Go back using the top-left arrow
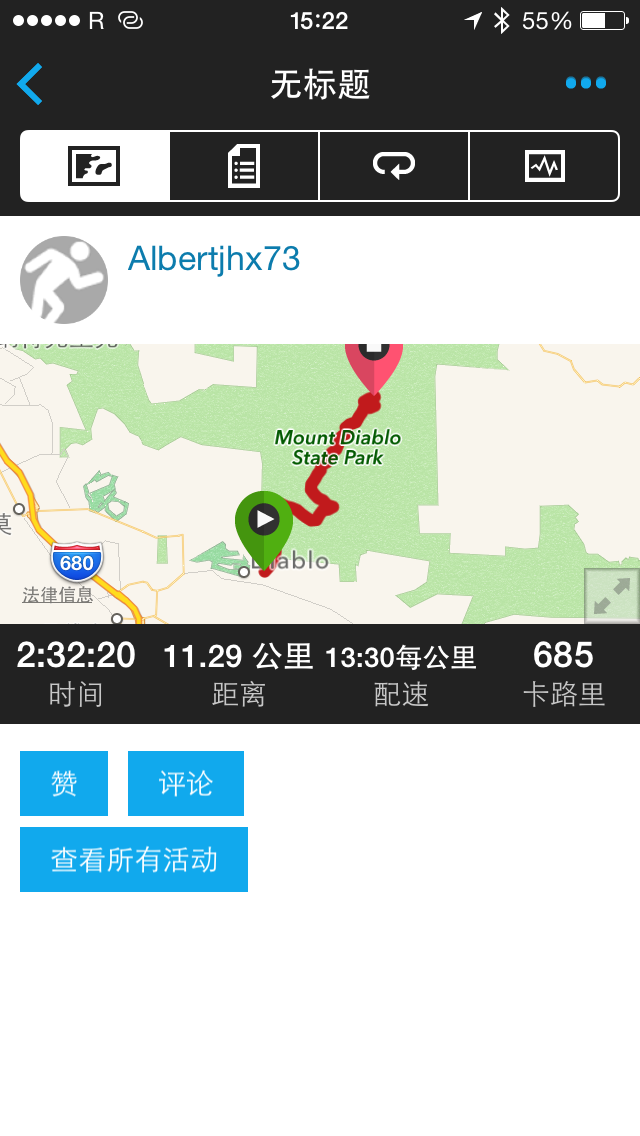This screenshot has width=640, height=1136. click(x=30, y=84)
